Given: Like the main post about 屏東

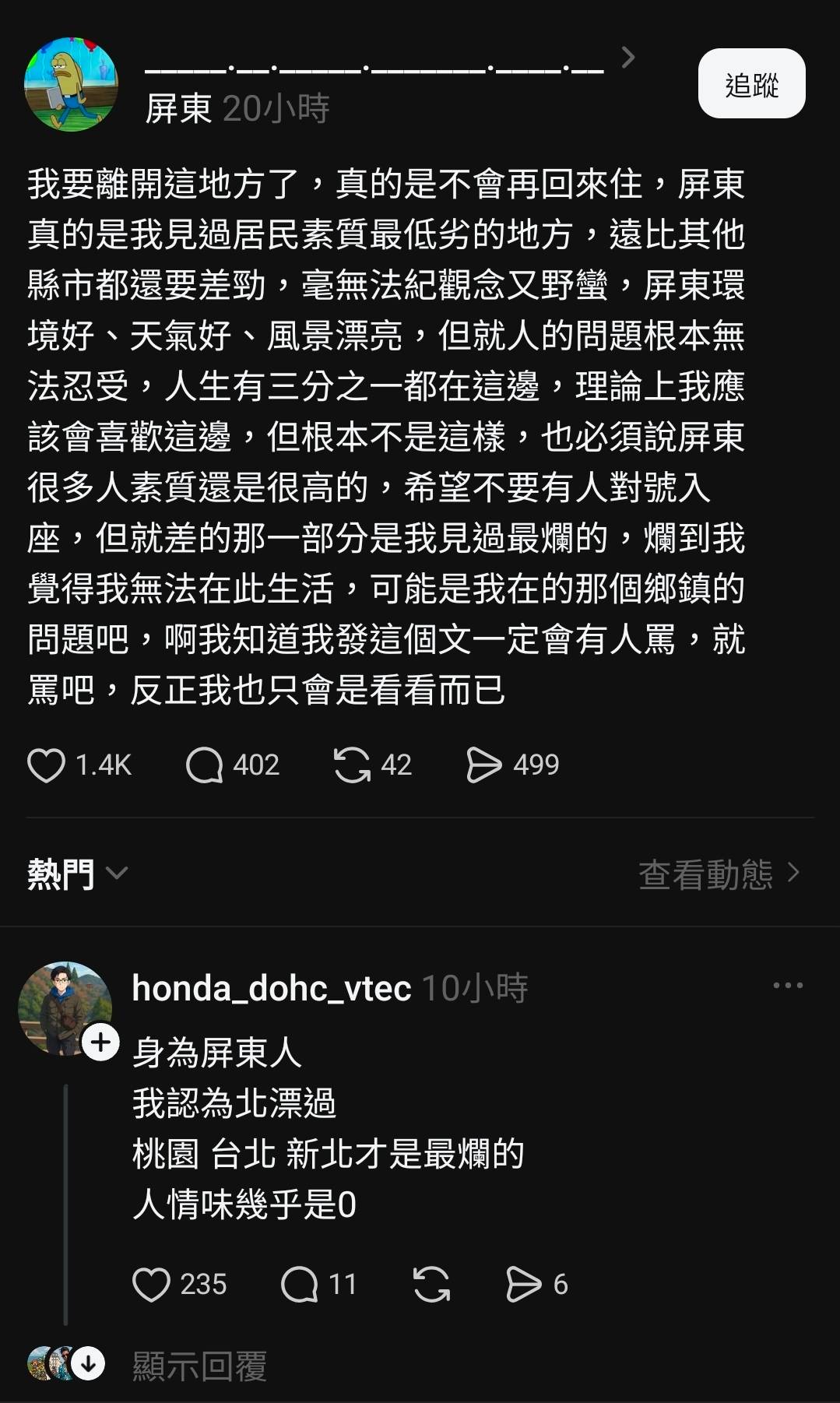Looking at the screenshot, I should point(47,765).
